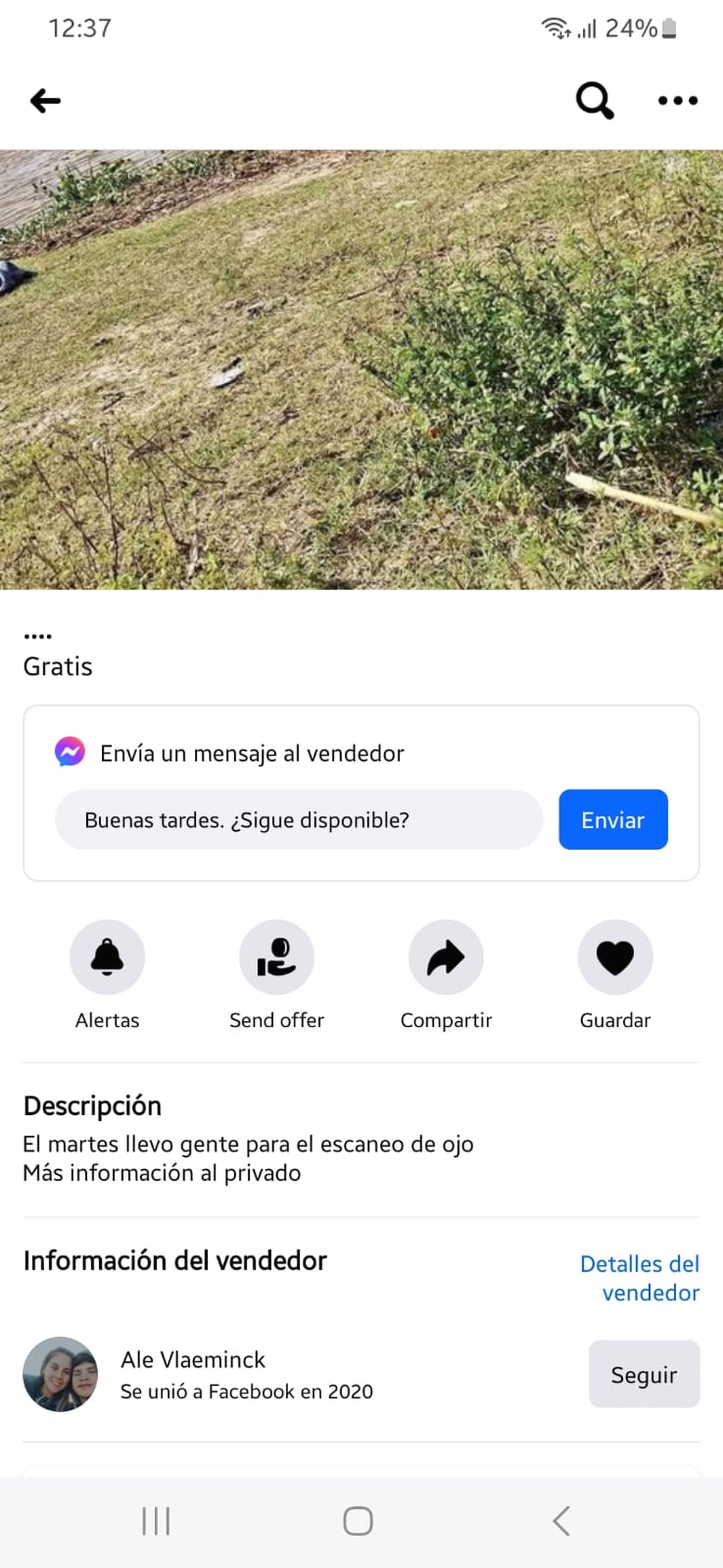Select Send offer

pos(276,957)
